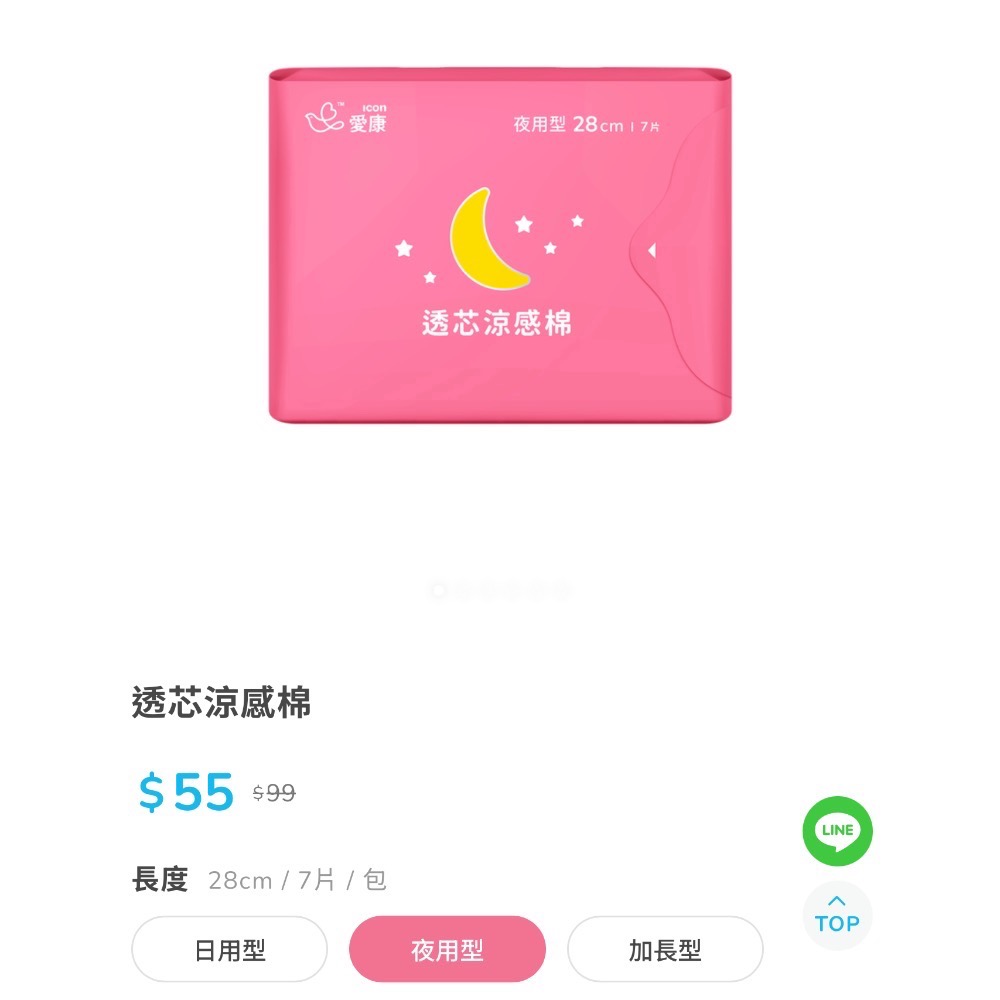Jump back to TOP of page
The width and height of the screenshot is (1000, 1000).
(837, 915)
